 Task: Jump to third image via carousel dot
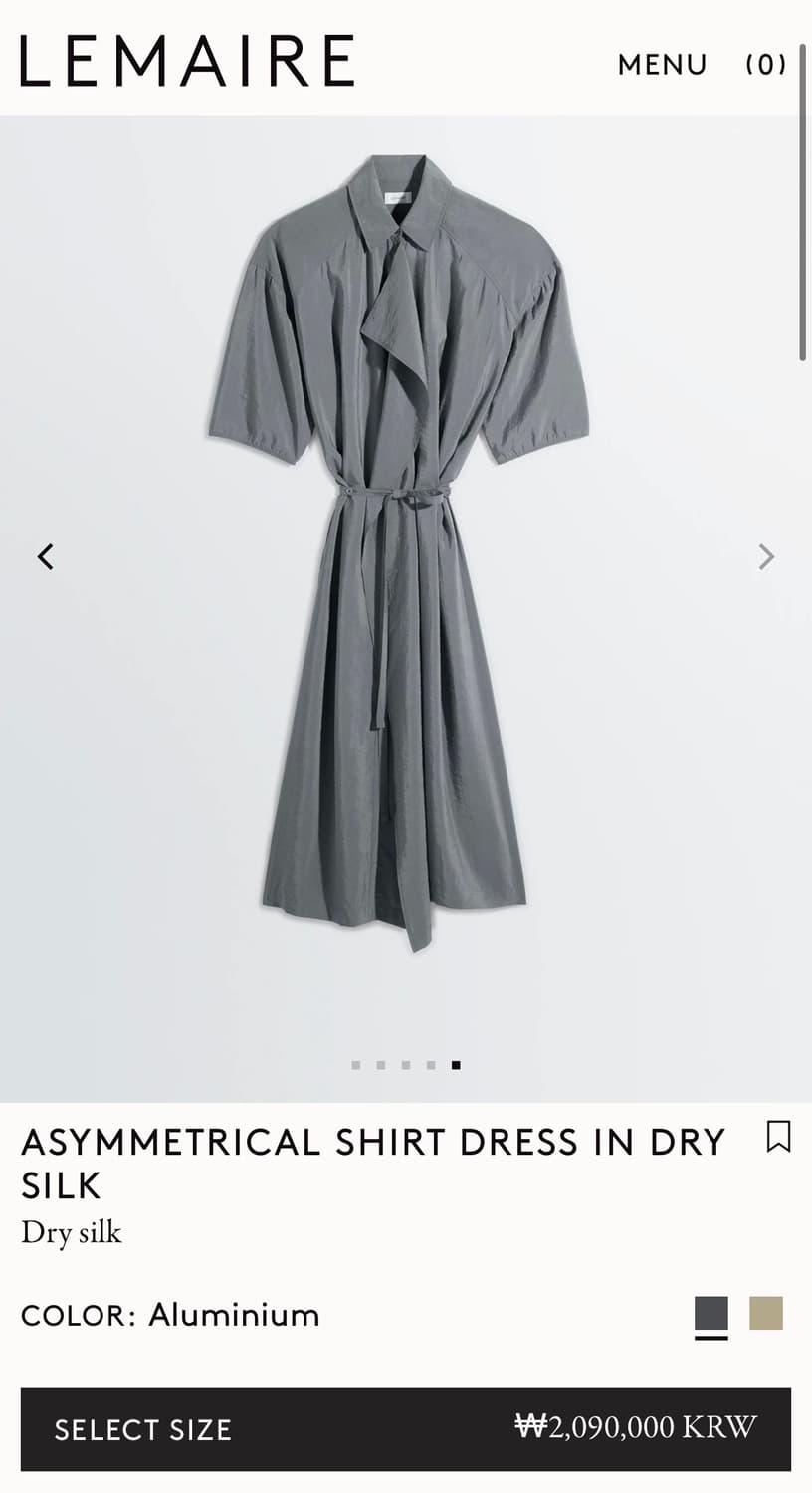[x=406, y=1064]
